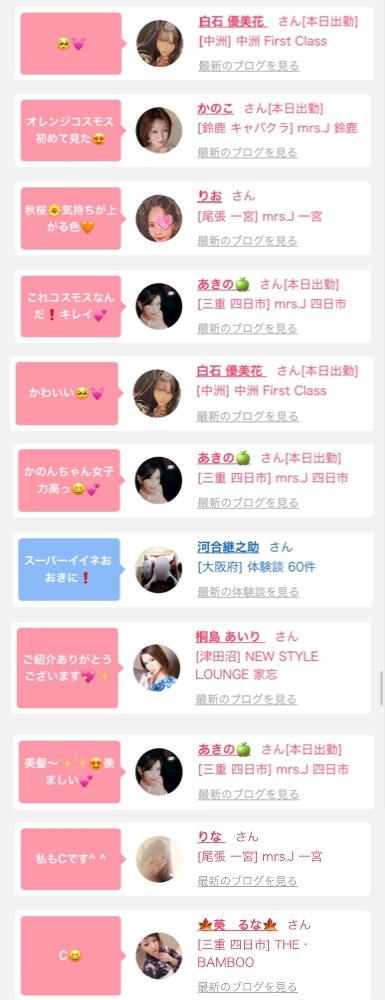385x1000 pixels.
Task: View latest blog link under りな
Action: pos(247,881)
